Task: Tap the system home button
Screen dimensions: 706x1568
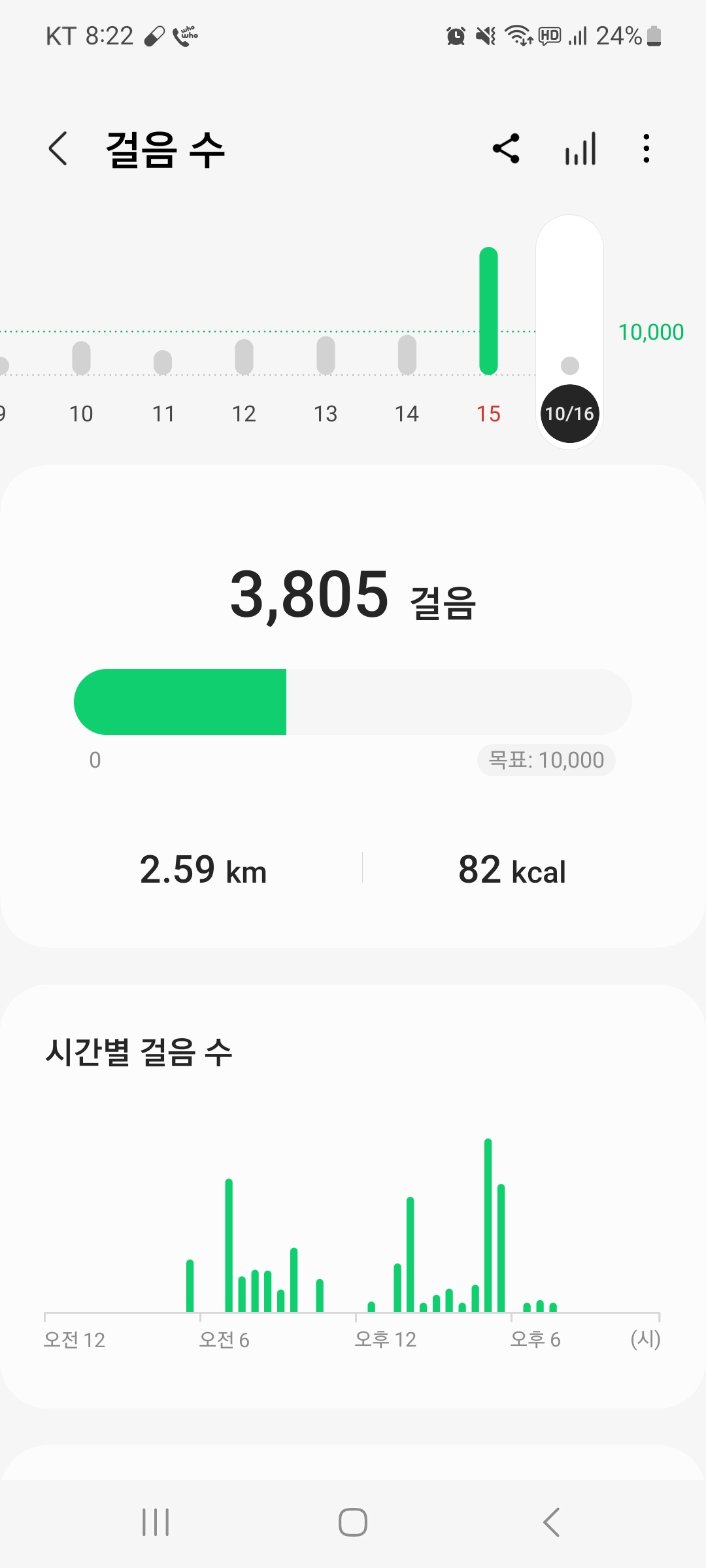Action: [353, 1522]
